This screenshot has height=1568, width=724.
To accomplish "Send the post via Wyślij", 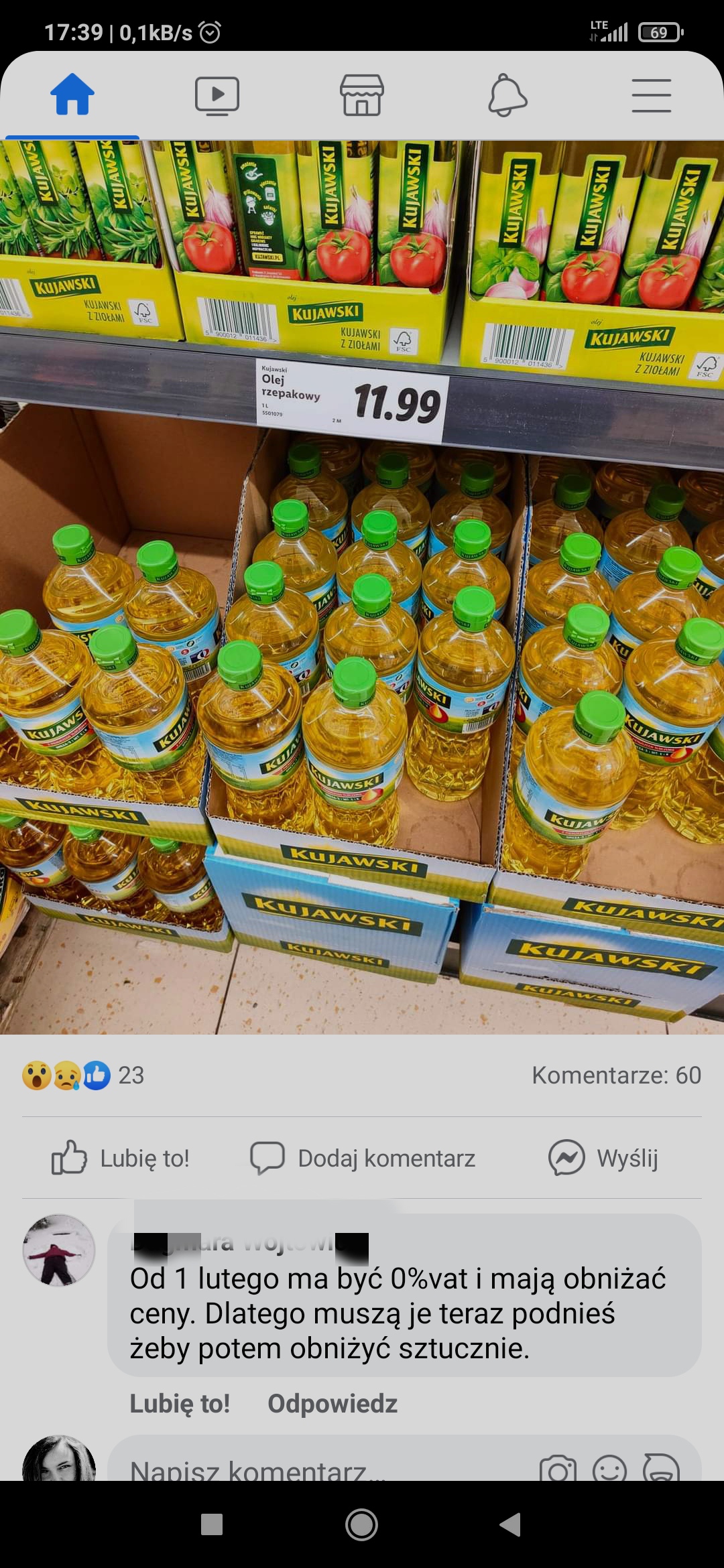I will coord(603,1158).
